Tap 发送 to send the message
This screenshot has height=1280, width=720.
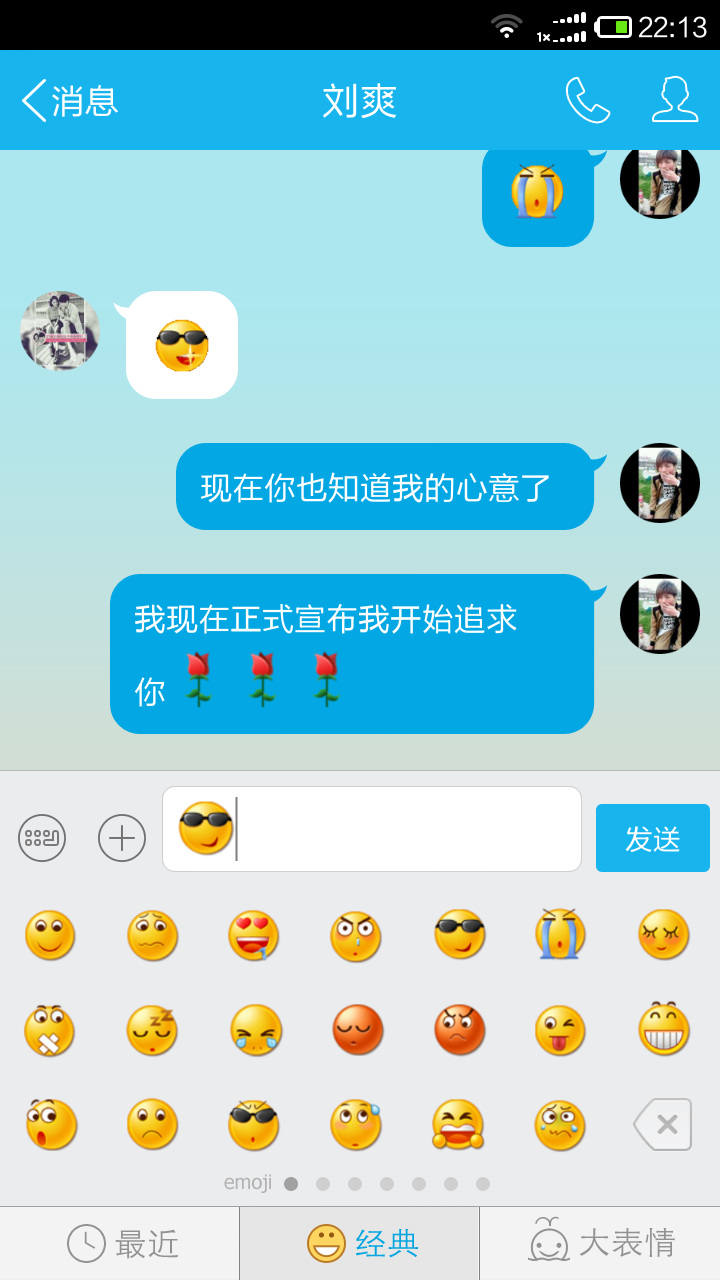click(x=652, y=838)
